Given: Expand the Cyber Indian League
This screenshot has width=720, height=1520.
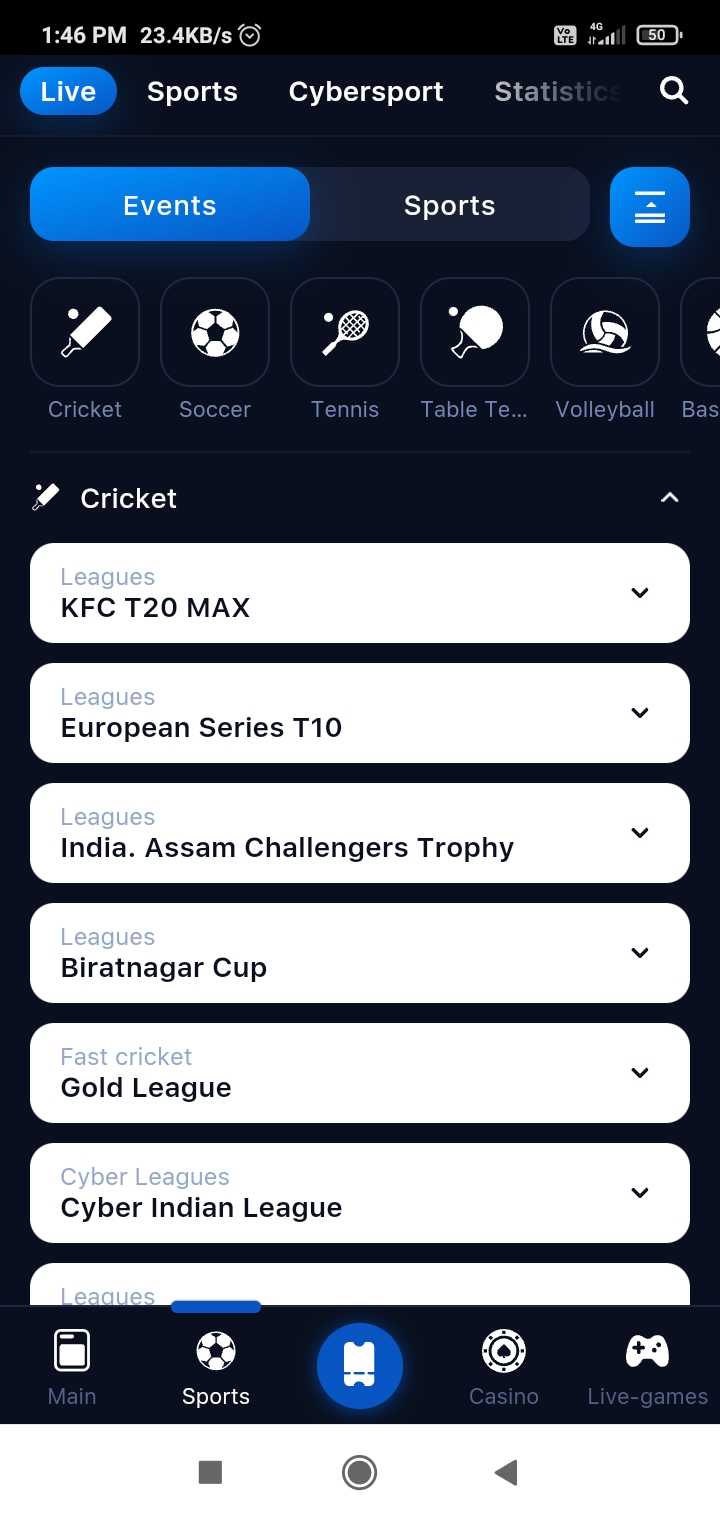Looking at the screenshot, I should [x=360, y=1193].
